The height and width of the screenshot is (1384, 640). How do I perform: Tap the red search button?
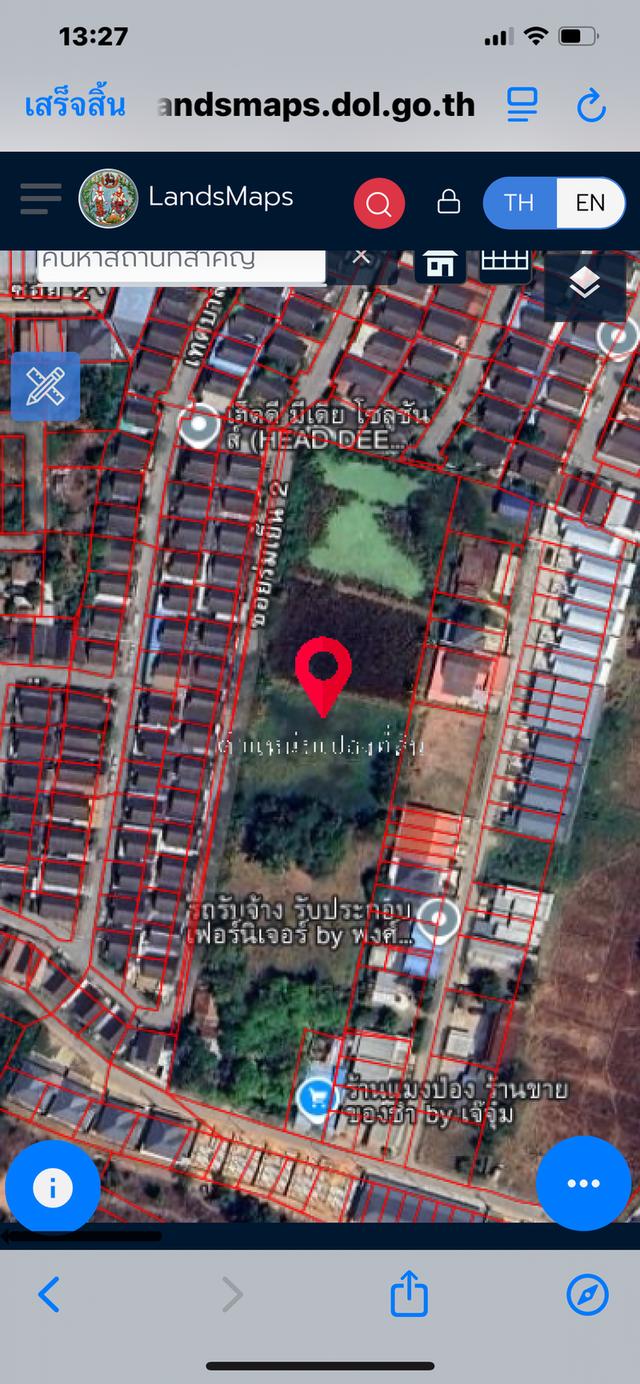pyautogui.click(x=379, y=203)
